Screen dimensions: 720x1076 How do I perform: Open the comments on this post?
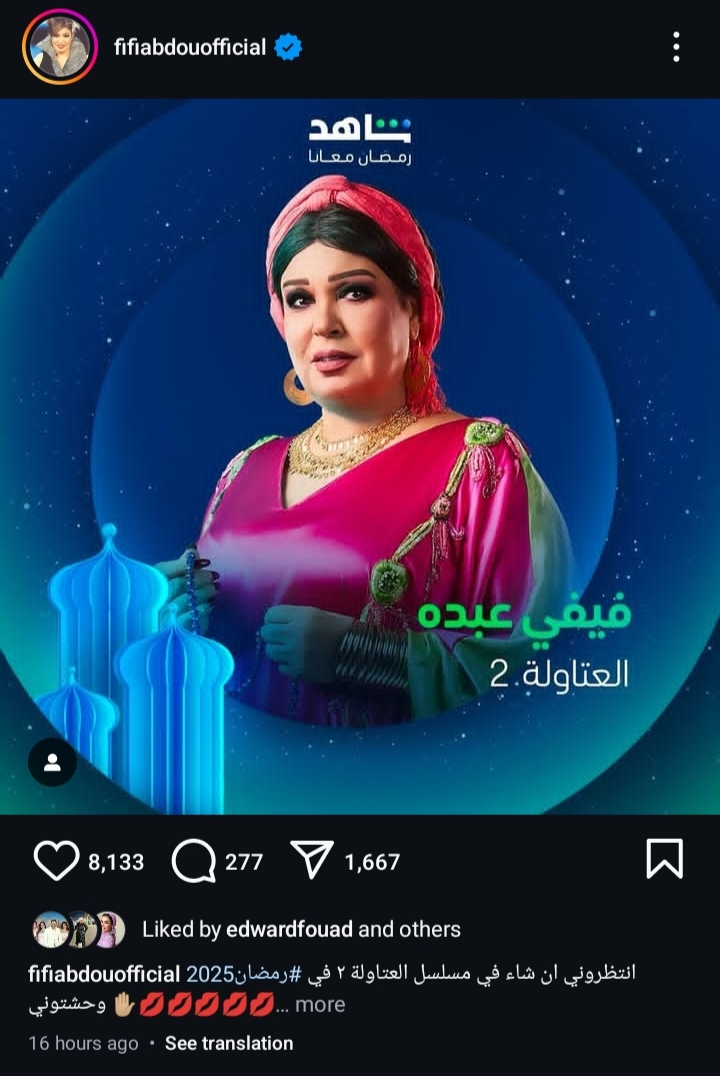(194, 861)
